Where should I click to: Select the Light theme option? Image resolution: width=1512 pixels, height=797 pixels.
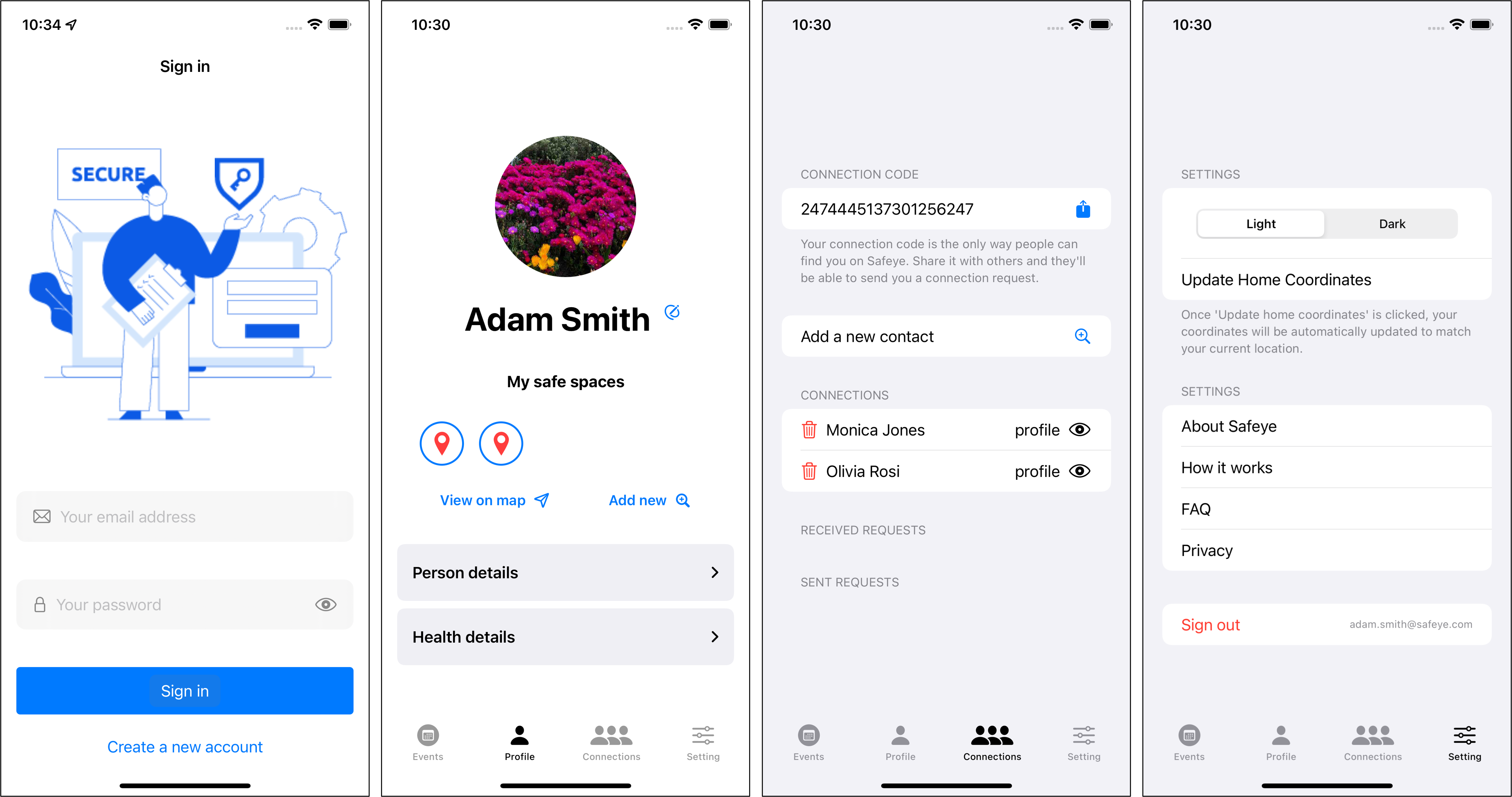pos(1261,224)
